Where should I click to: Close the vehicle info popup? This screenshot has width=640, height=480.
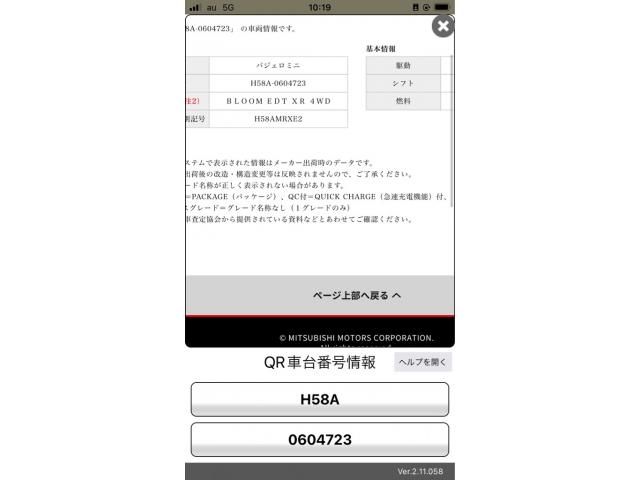click(442, 27)
